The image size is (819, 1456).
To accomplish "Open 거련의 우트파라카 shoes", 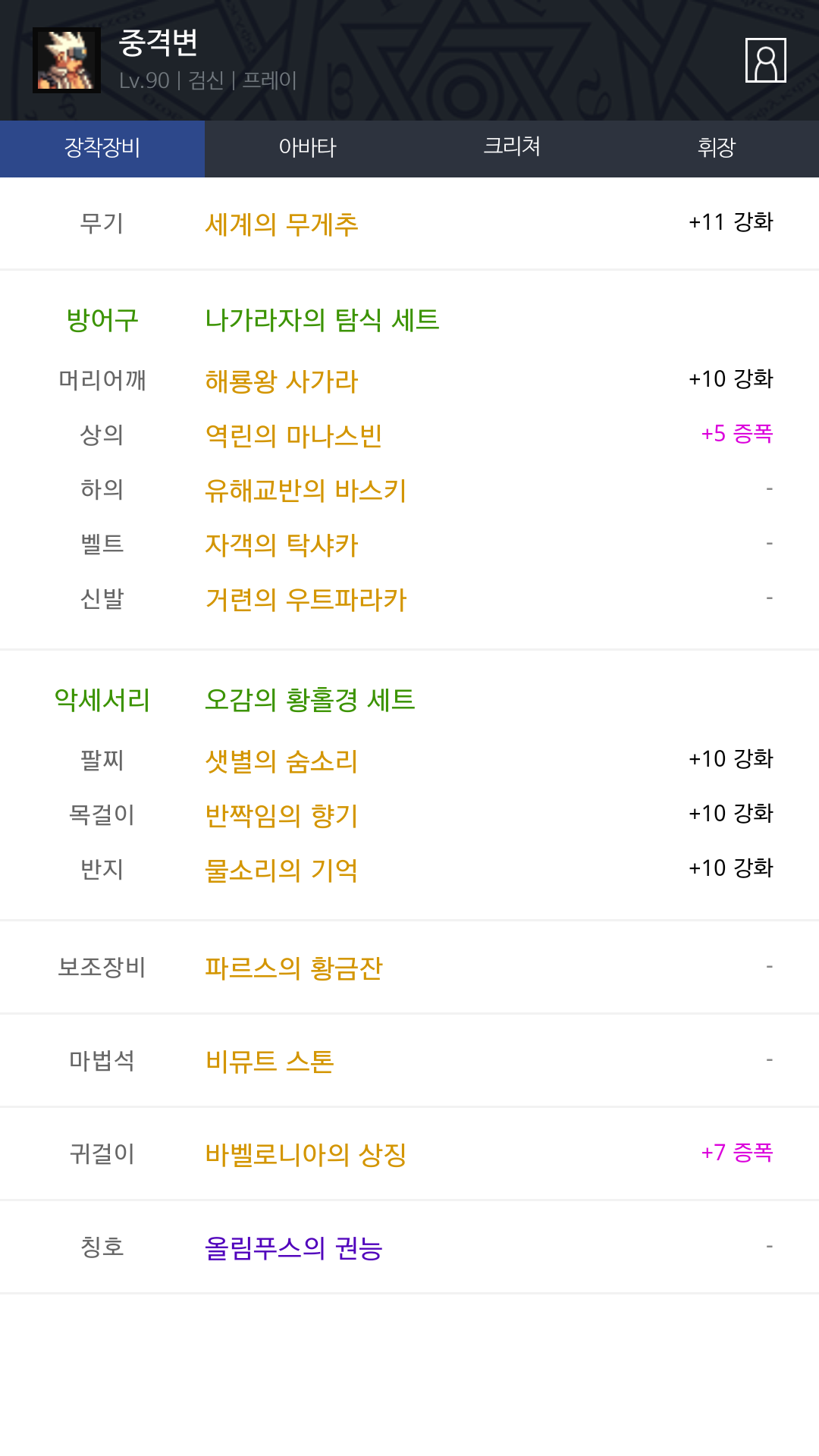I will (x=306, y=600).
